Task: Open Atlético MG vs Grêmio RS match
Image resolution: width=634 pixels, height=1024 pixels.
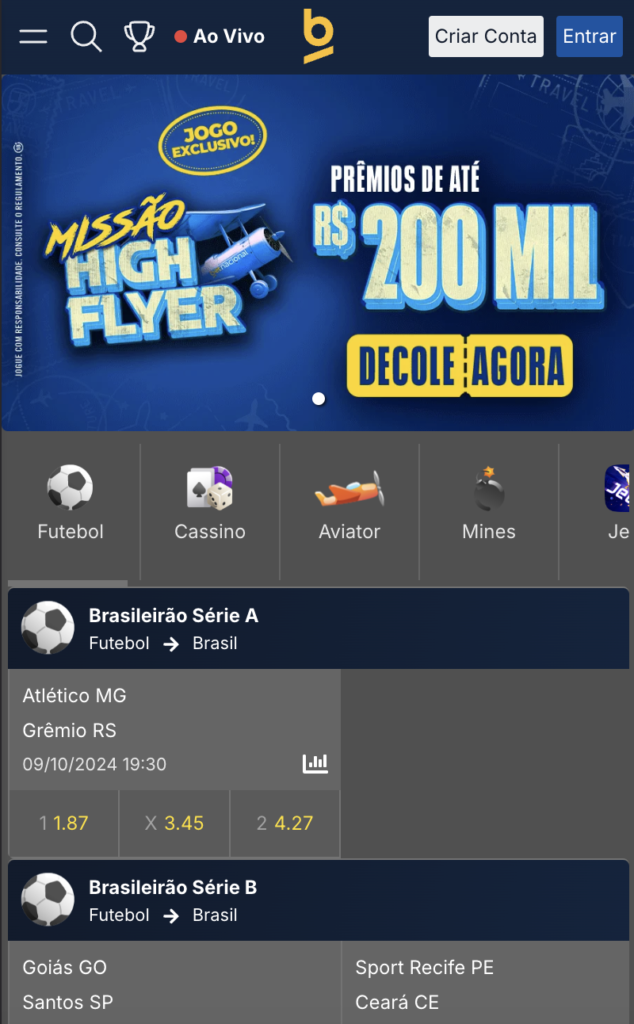Action: click(x=150, y=713)
